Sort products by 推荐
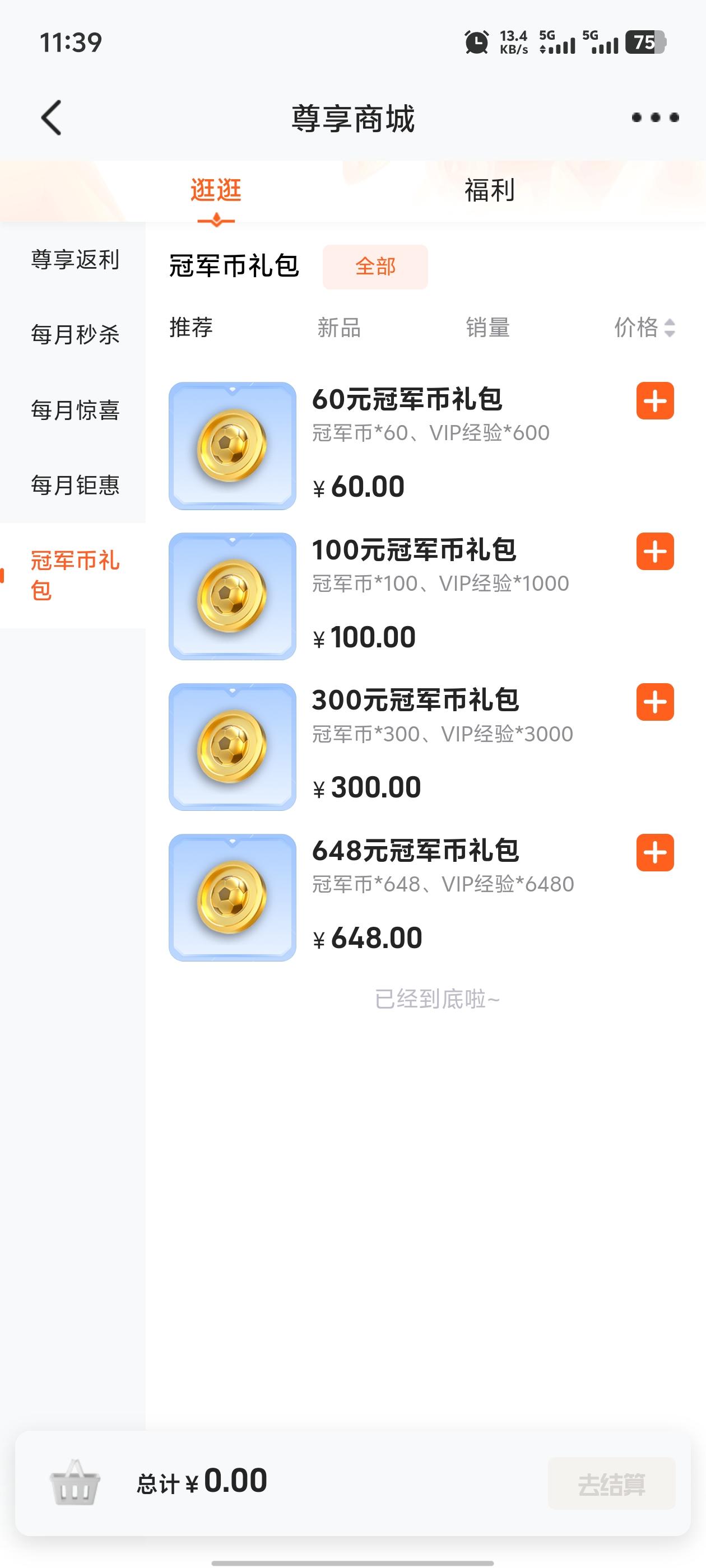 coord(191,328)
